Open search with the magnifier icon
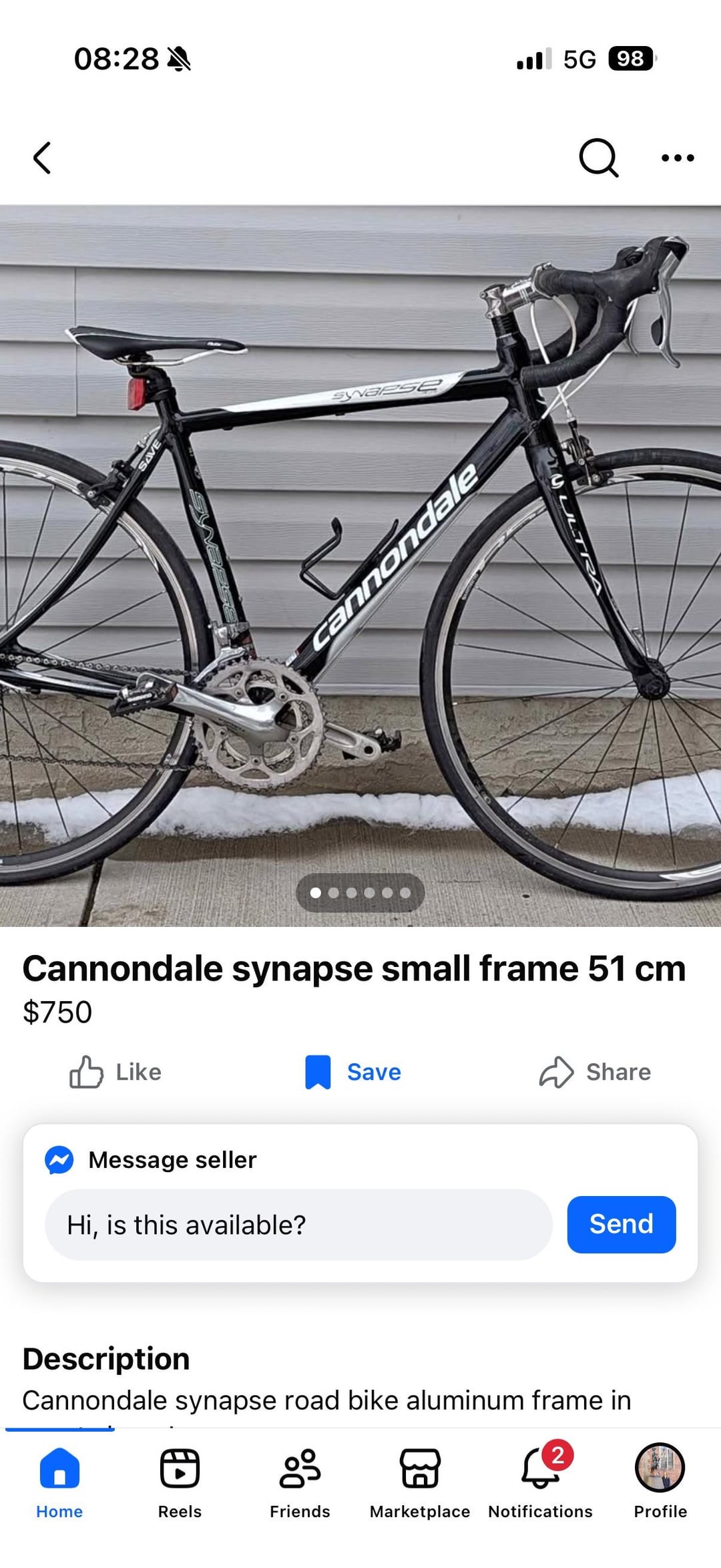 pos(598,158)
